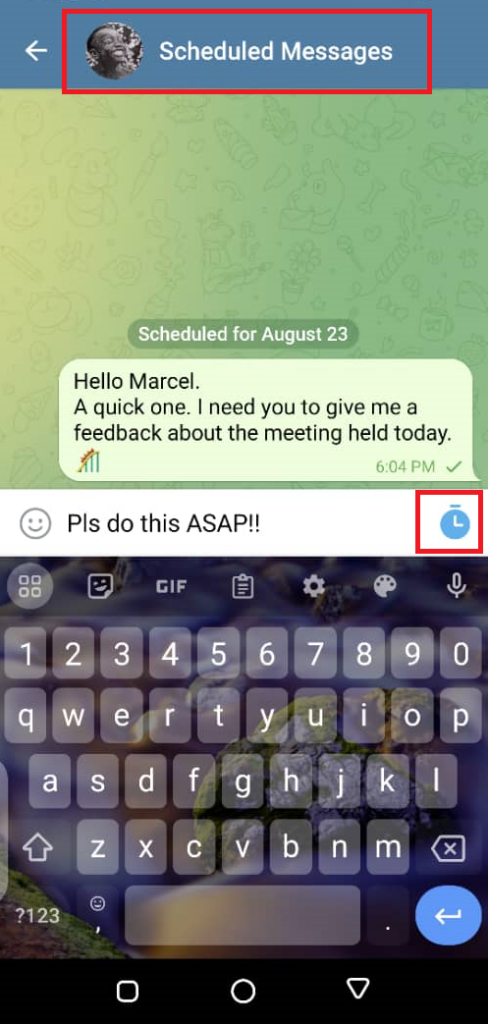Open the profile picture in the header
488x1024 pixels.
(114, 51)
